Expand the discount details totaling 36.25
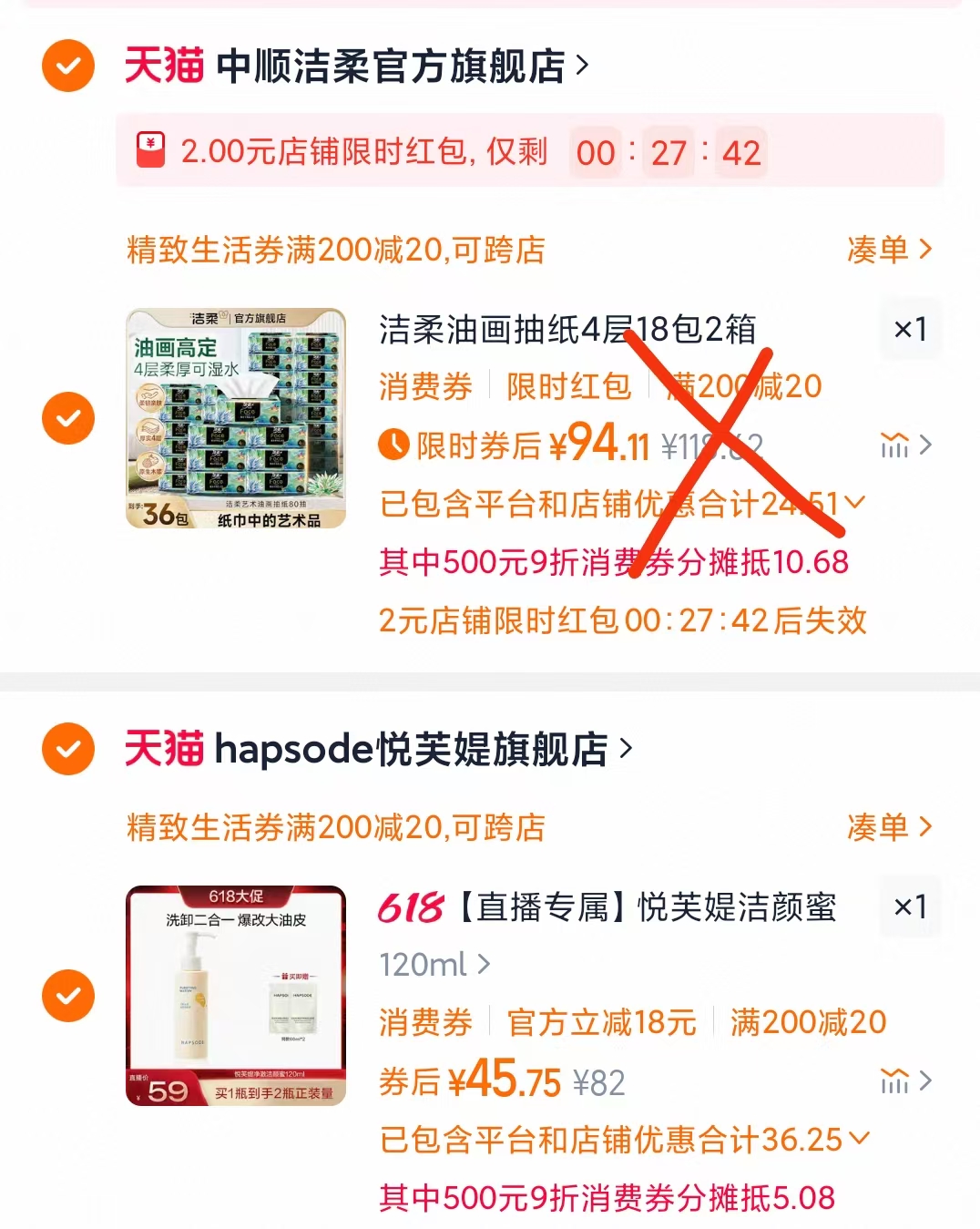 coord(858,1139)
